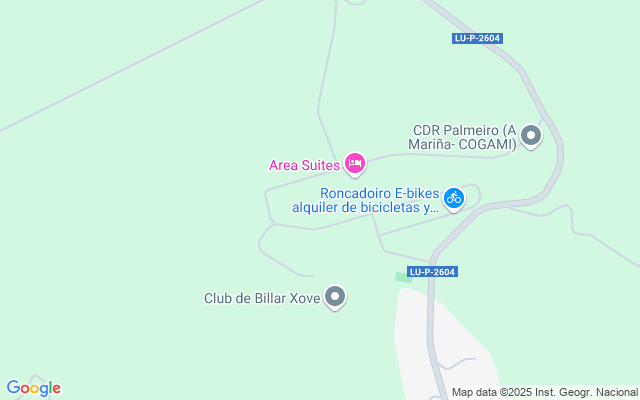
Task: Open the Area Suites hotel pin
Action: coord(355,164)
